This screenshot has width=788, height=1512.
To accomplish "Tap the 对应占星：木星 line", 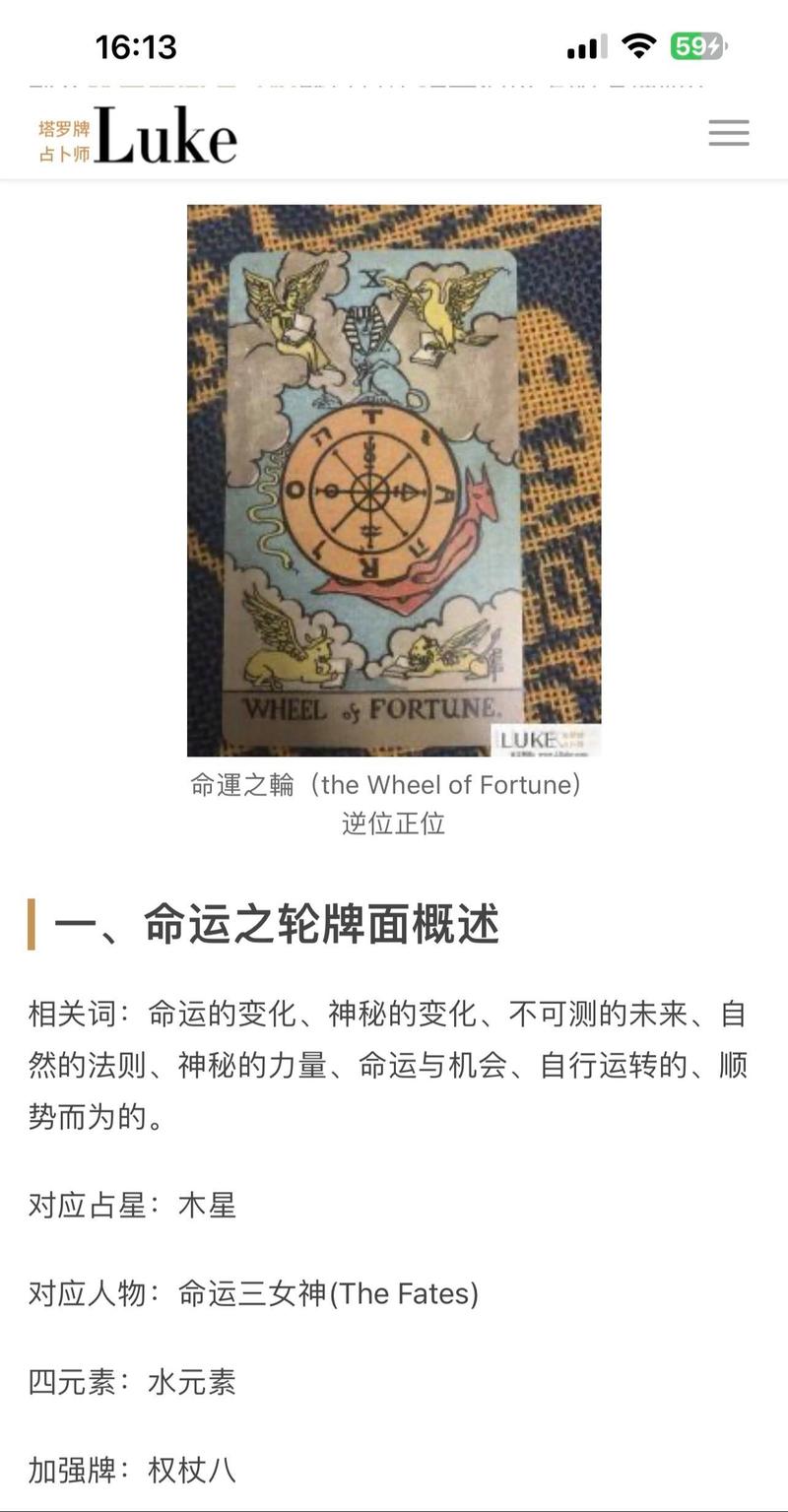I will (x=133, y=1204).
